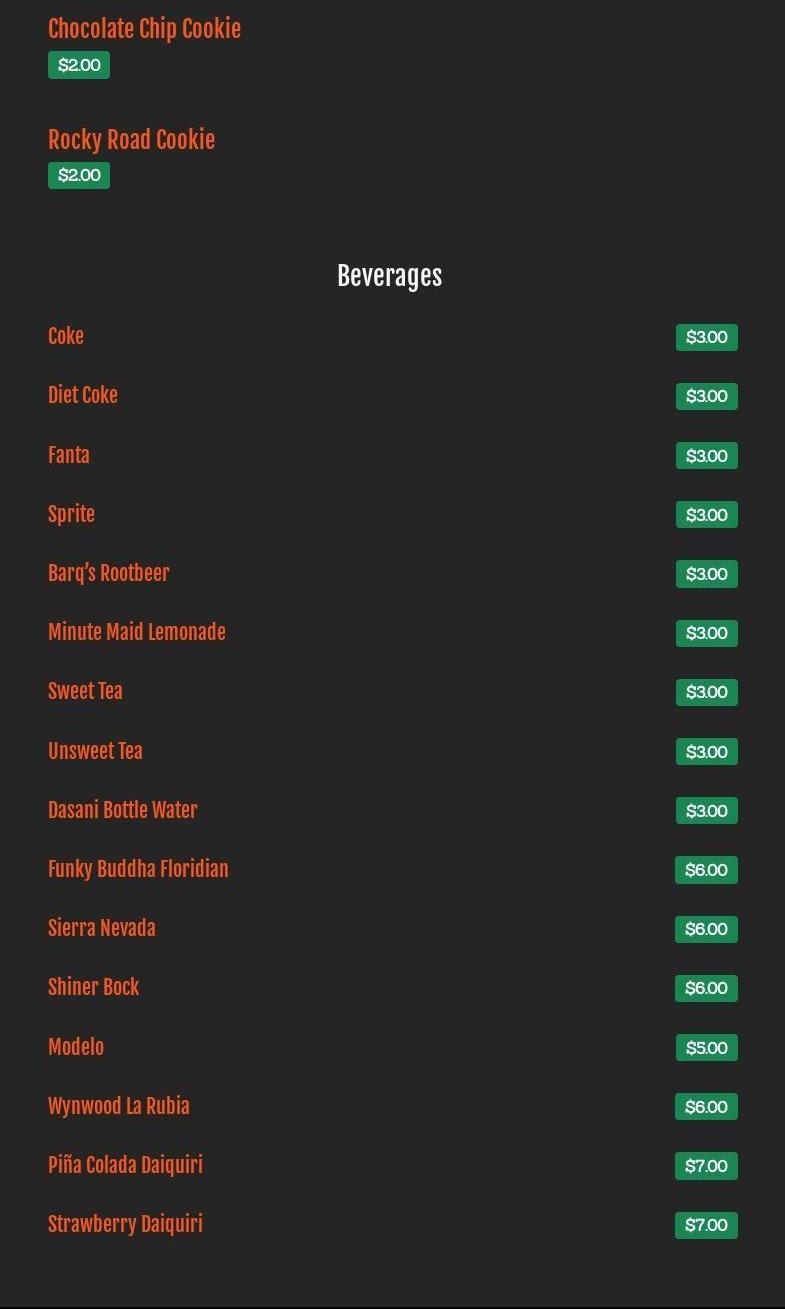Select the Shiner Bock beer
The image size is (785, 1309).
click(94, 987)
